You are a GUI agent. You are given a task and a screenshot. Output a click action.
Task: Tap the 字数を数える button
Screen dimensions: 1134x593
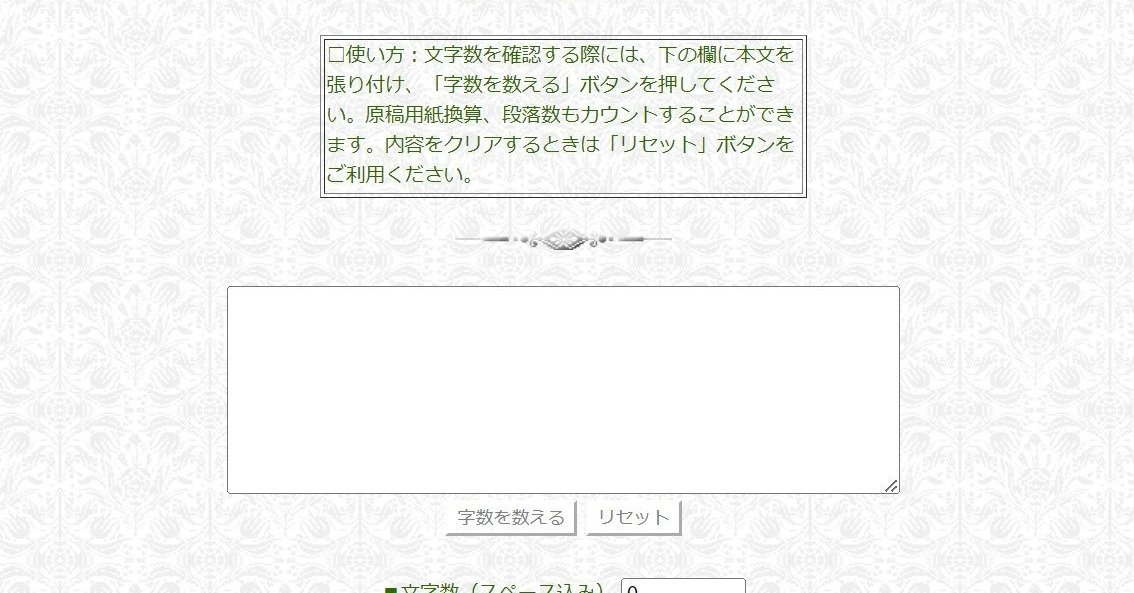[x=511, y=518]
